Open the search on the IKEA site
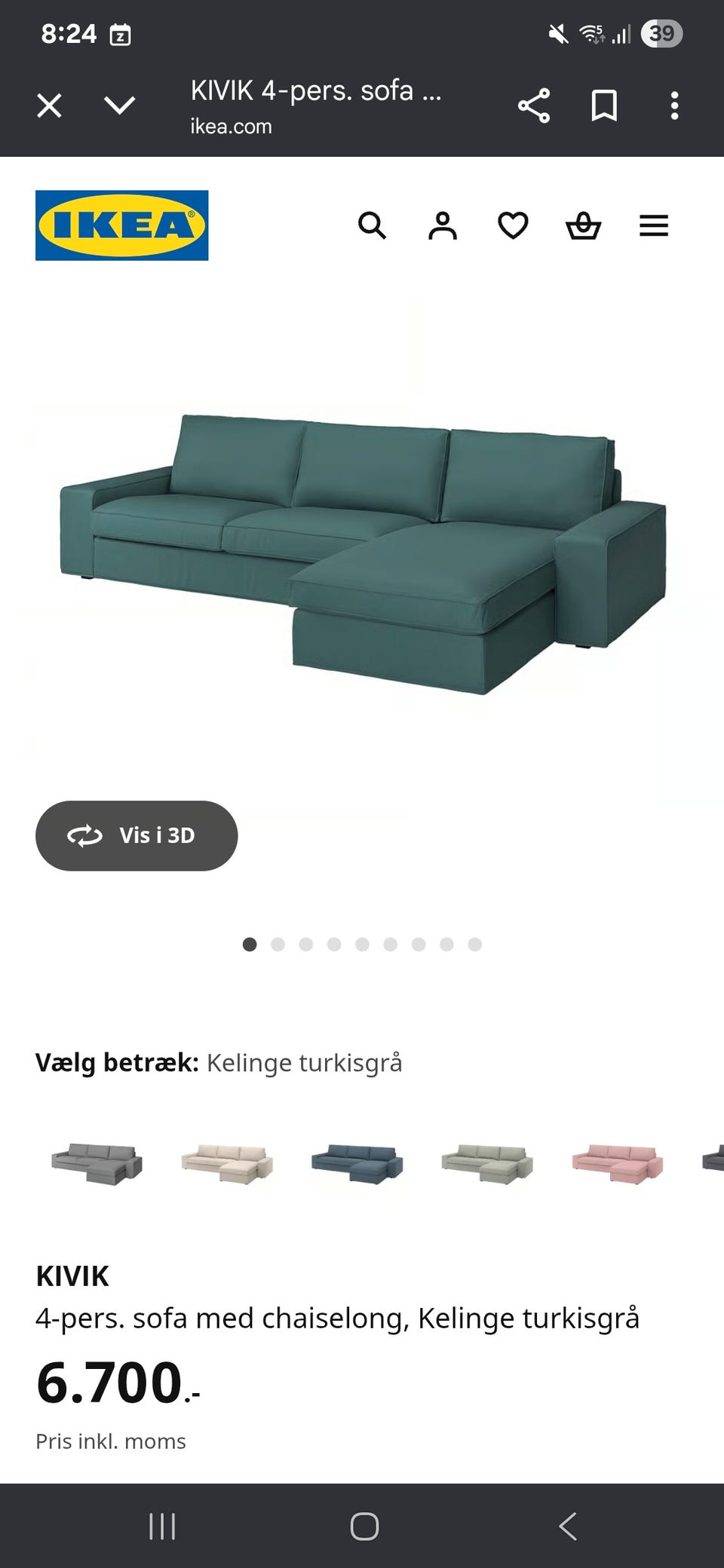 (373, 225)
